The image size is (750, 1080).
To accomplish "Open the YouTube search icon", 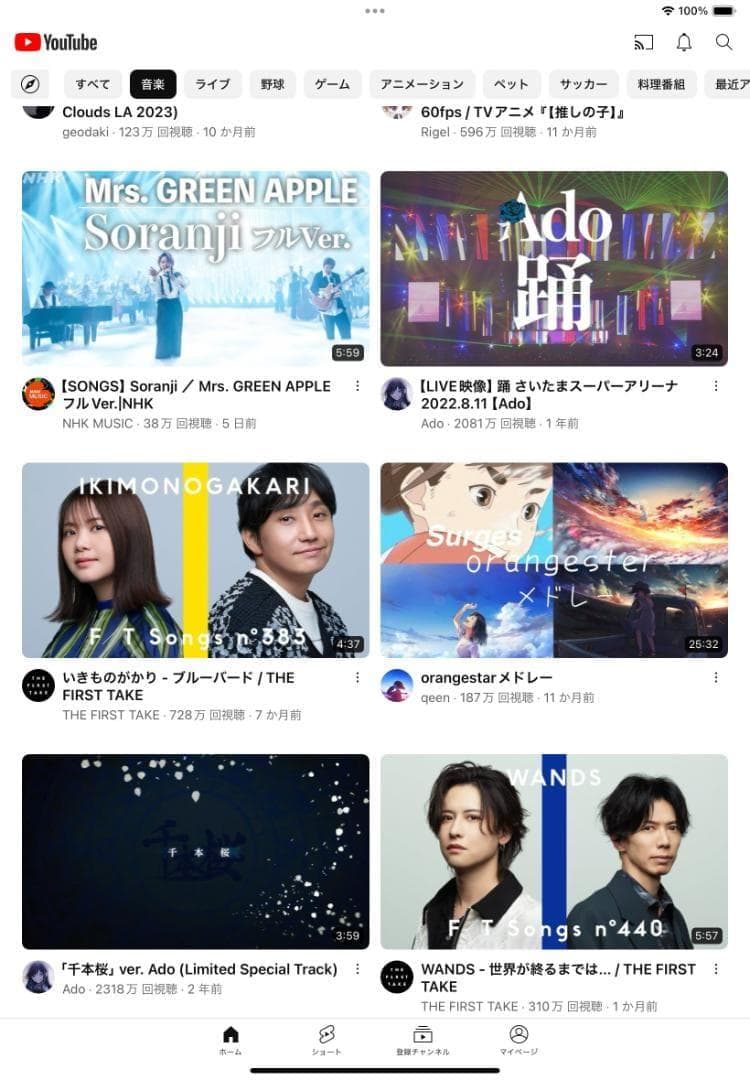I will [x=724, y=42].
